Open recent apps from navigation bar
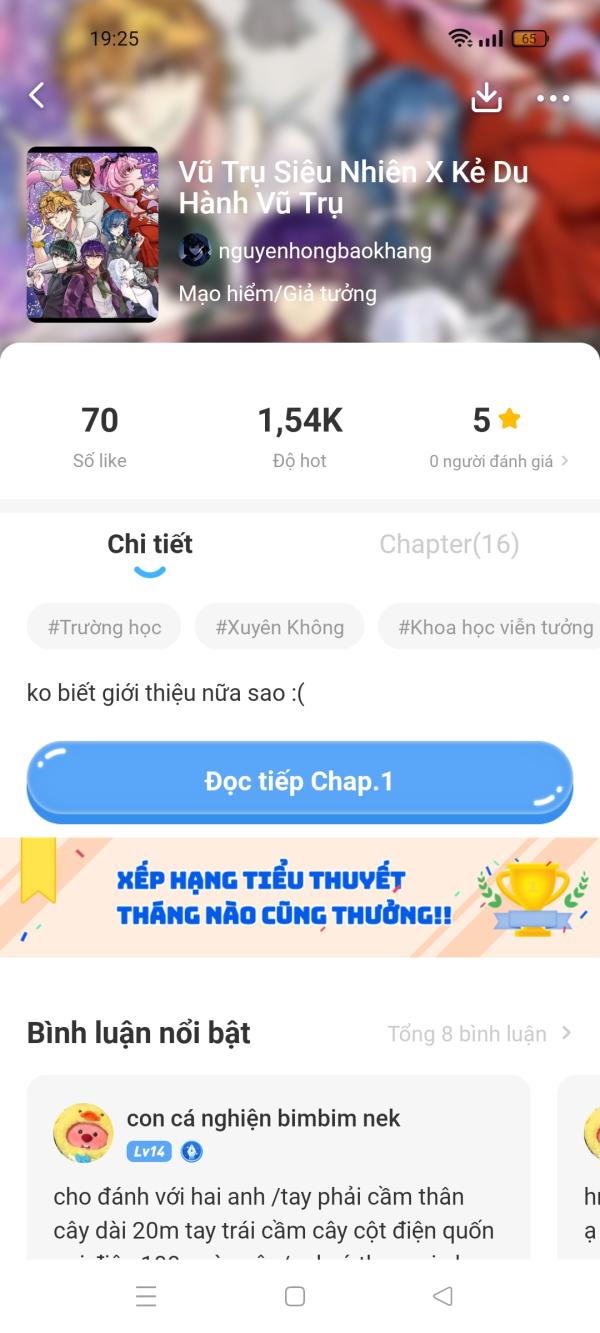The image size is (600, 1333). (x=146, y=1296)
